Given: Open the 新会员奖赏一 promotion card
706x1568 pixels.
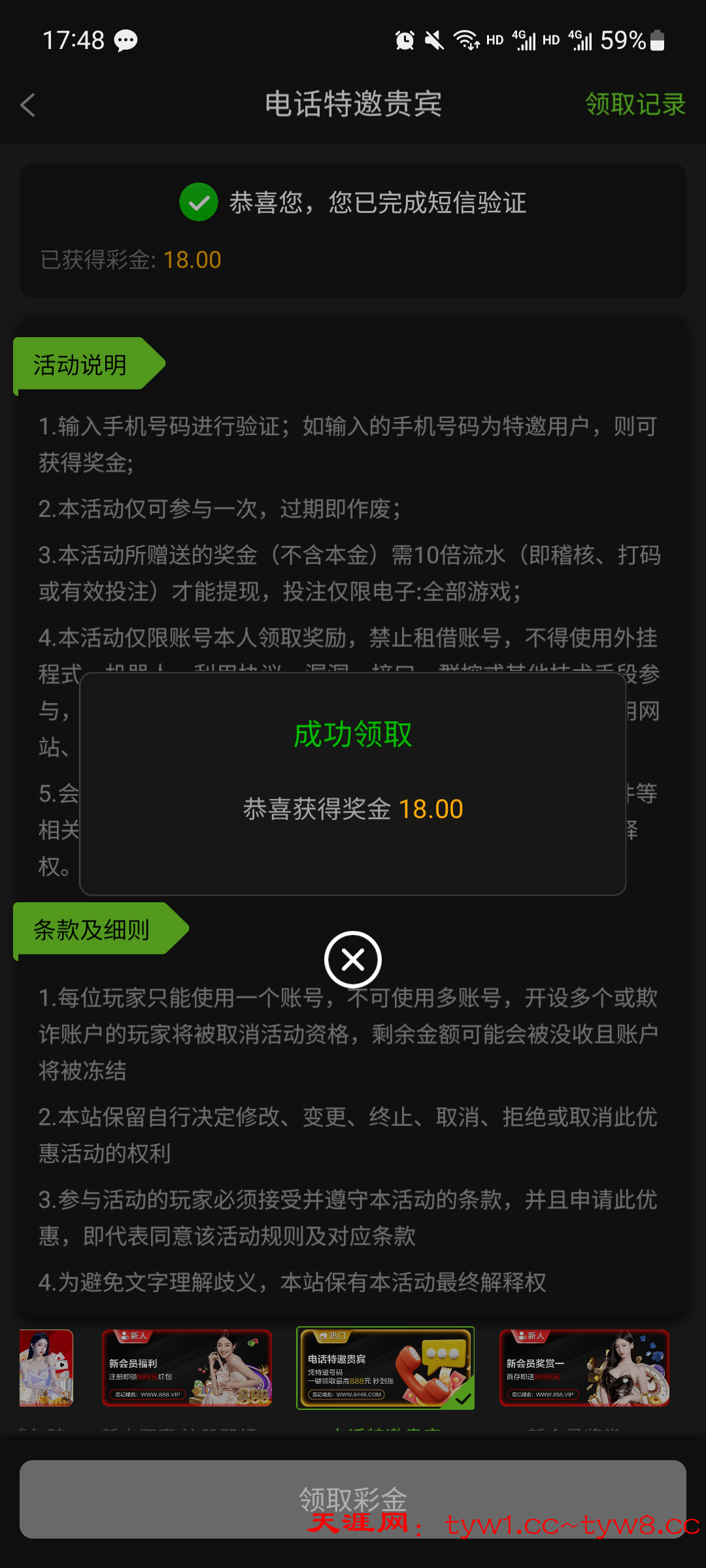Looking at the screenshot, I should [584, 1367].
